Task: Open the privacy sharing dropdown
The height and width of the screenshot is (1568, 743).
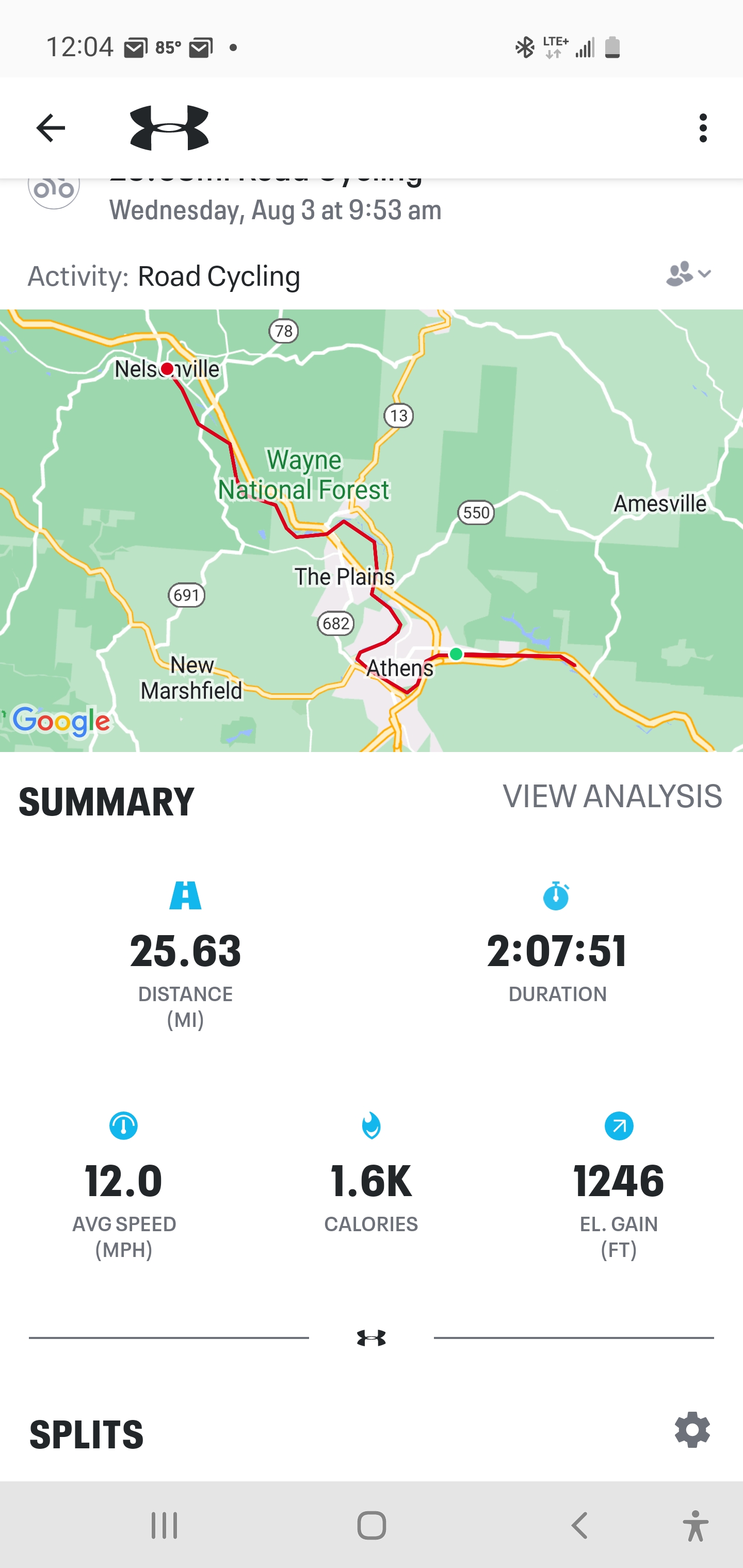Action: click(x=688, y=274)
